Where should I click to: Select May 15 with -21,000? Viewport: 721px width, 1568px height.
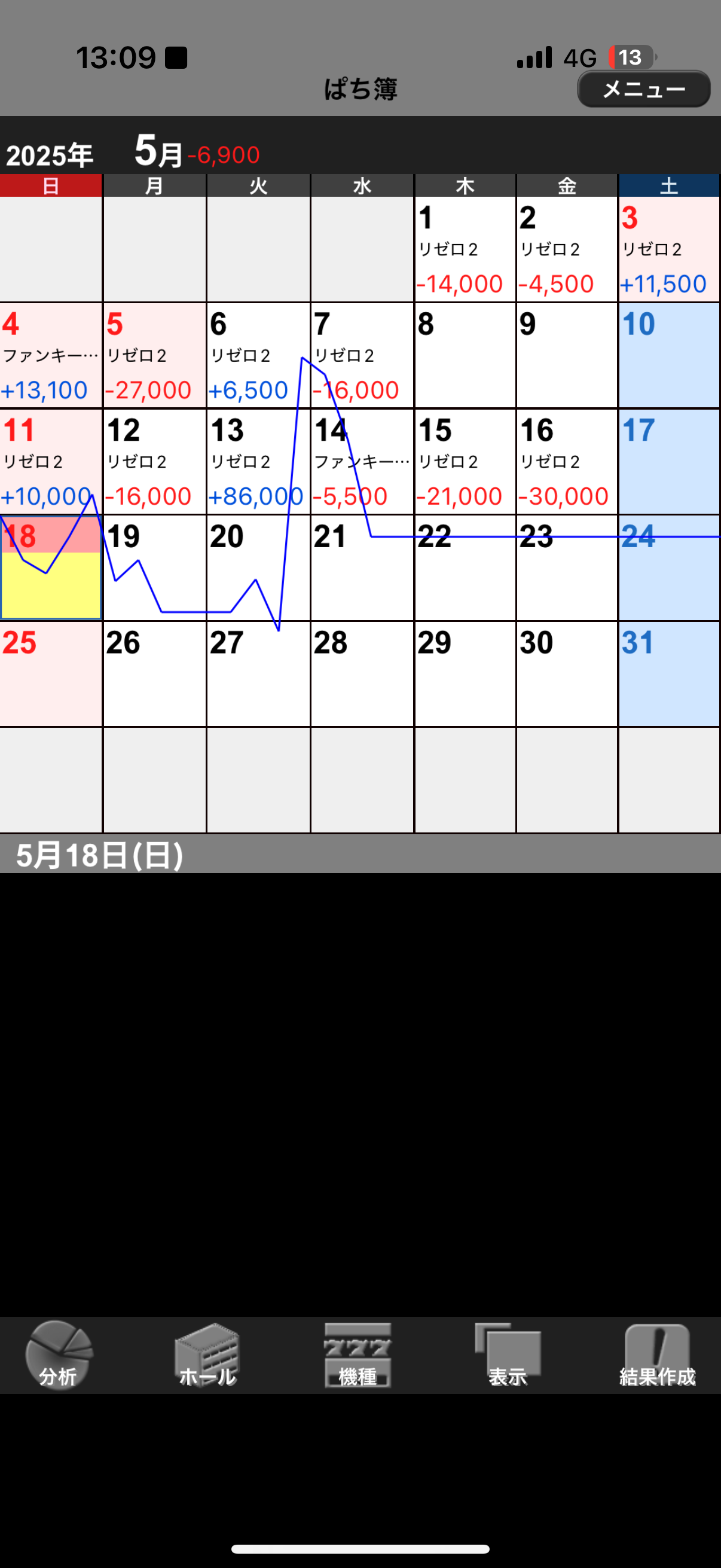pyautogui.click(x=466, y=462)
